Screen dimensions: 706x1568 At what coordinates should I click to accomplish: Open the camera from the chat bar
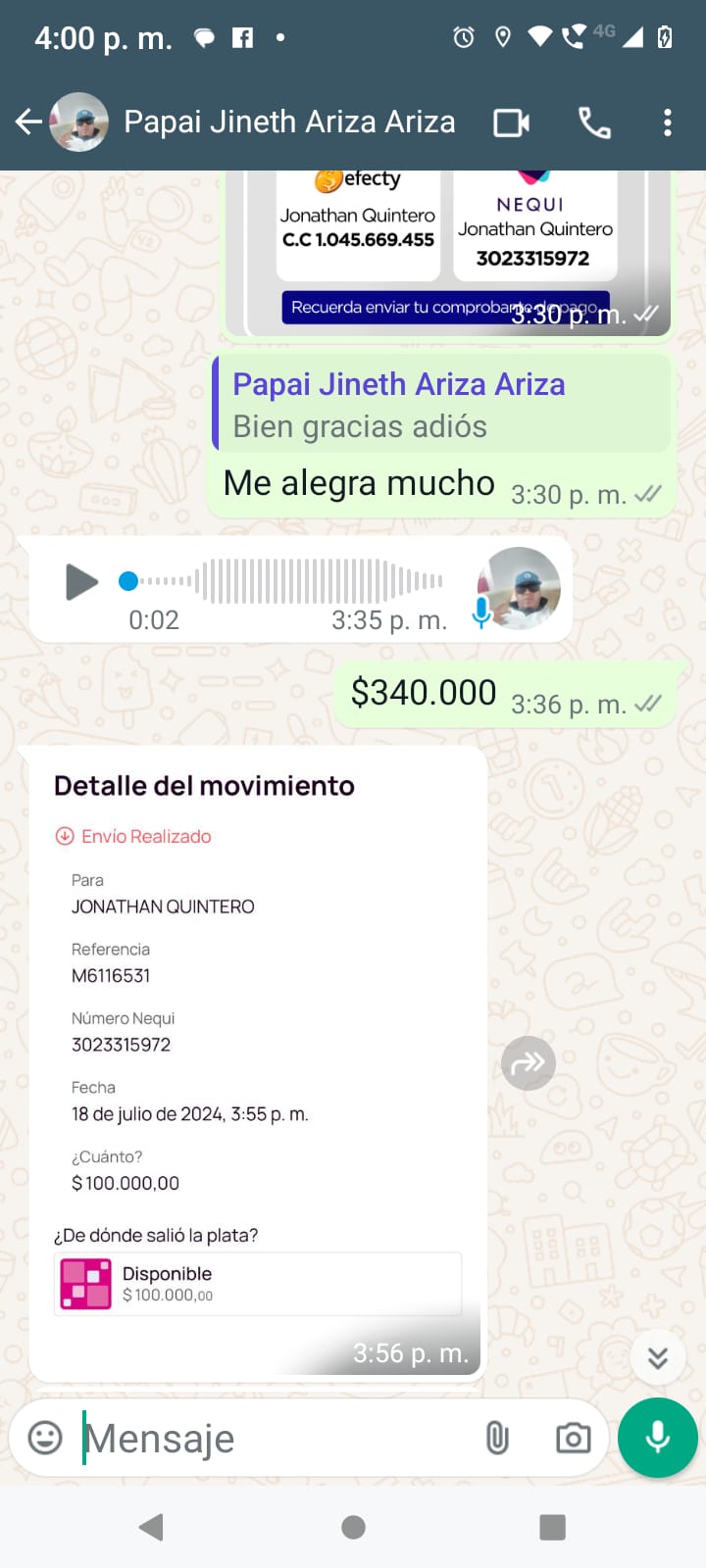573,1438
